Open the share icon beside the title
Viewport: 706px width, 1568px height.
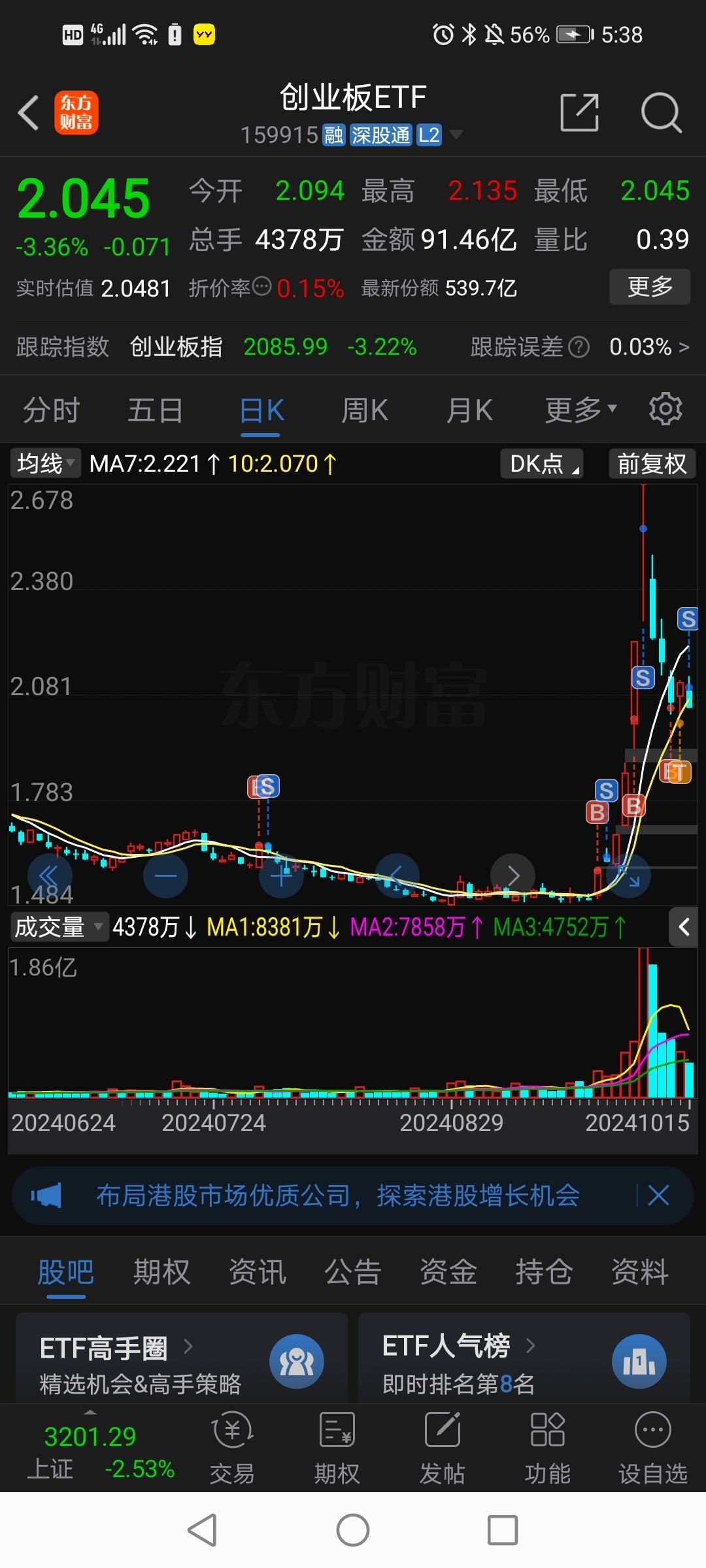click(x=579, y=113)
